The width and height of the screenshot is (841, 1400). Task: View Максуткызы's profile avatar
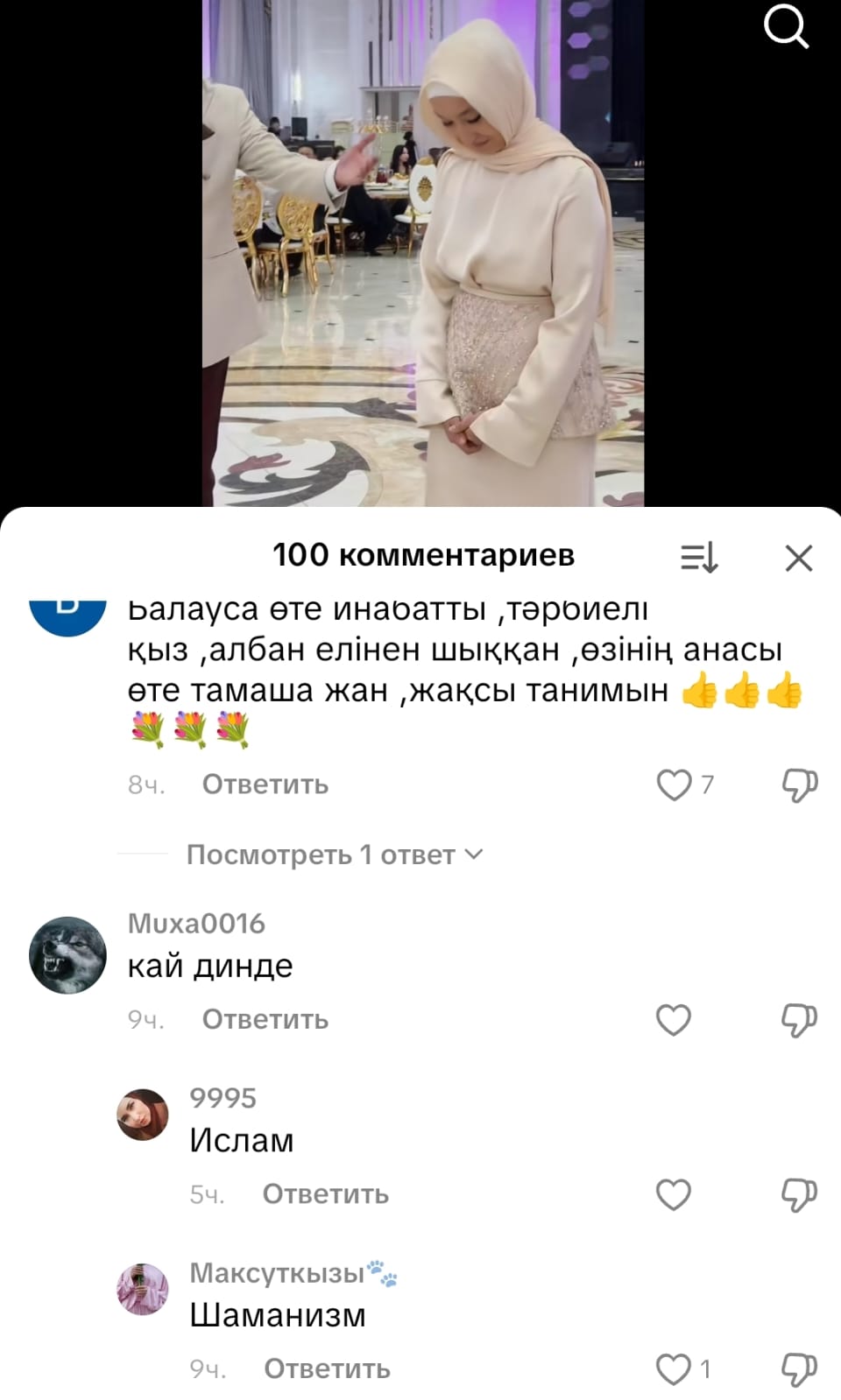[x=143, y=1289]
